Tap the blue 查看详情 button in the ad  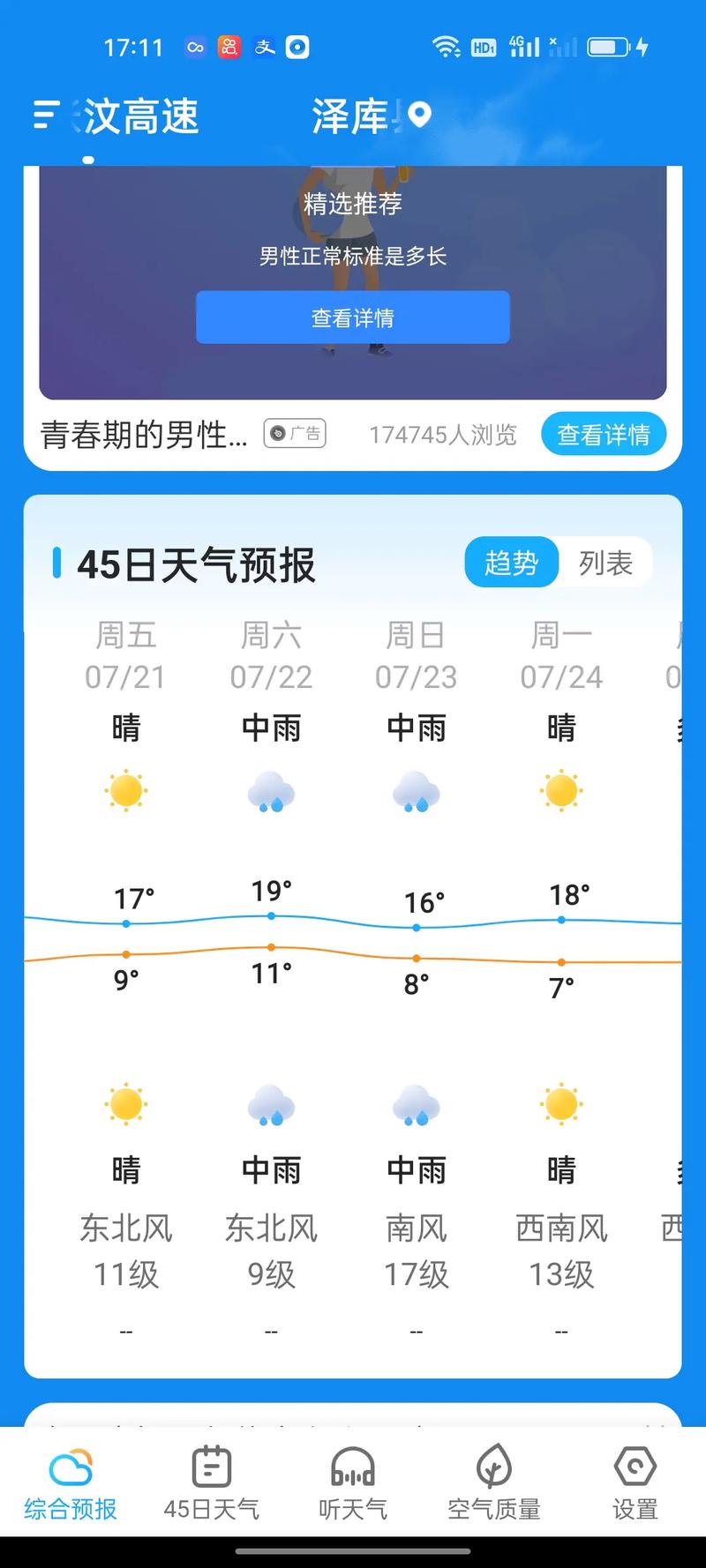(x=353, y=317)
